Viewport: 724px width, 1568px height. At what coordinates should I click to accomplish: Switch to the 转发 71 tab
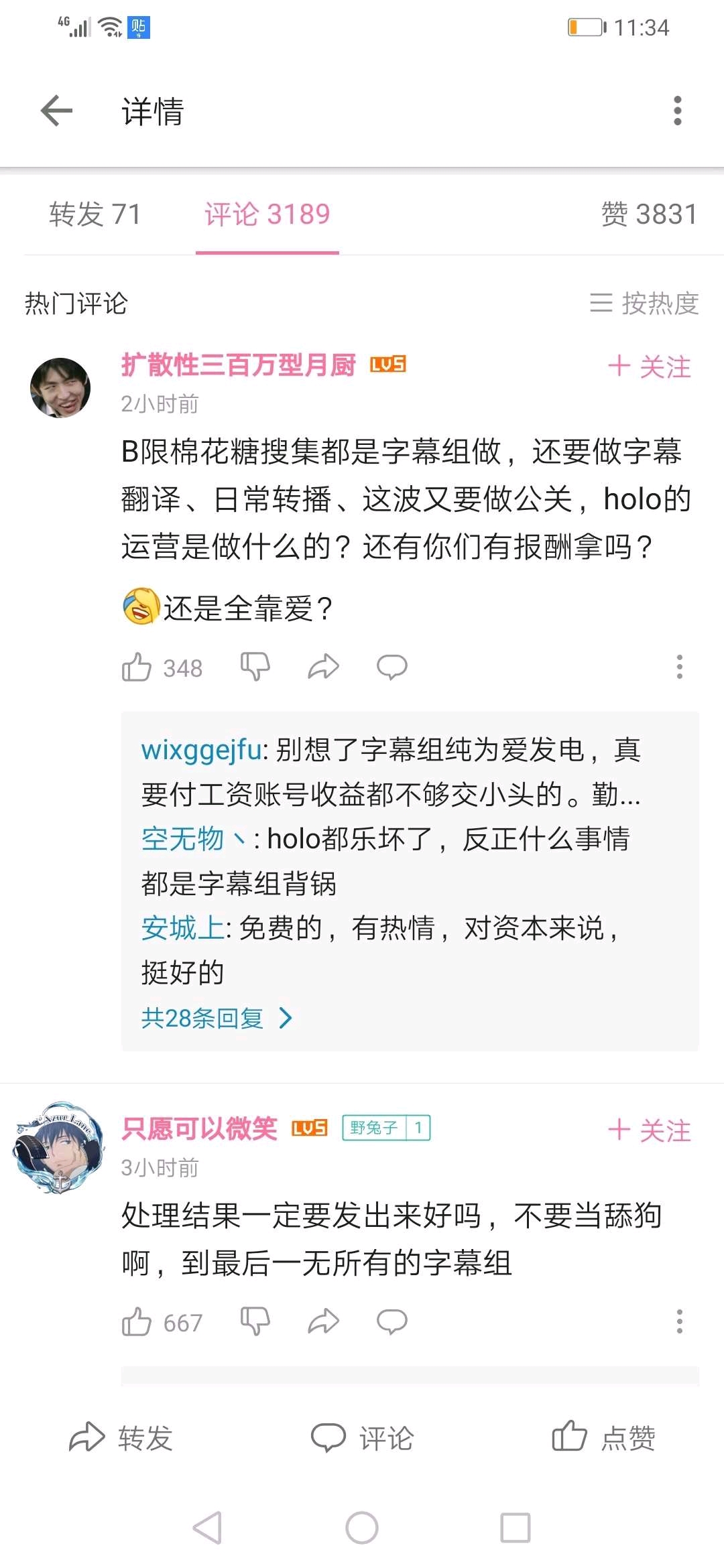[x=95, y=214]
